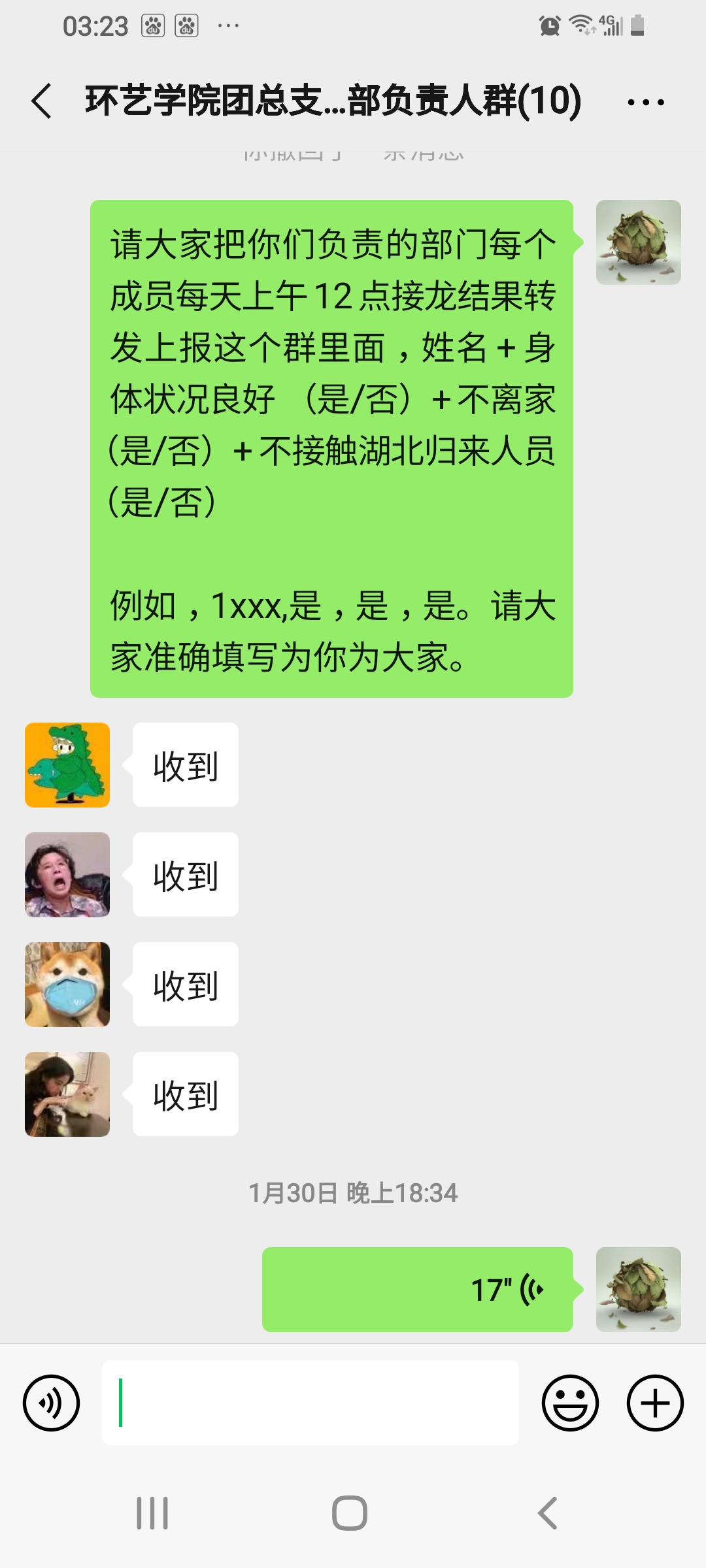The height and width of the screenshot is (1568, 706).
Task: Open the crying face avatar's profile
Action: (x=67, y=875)
